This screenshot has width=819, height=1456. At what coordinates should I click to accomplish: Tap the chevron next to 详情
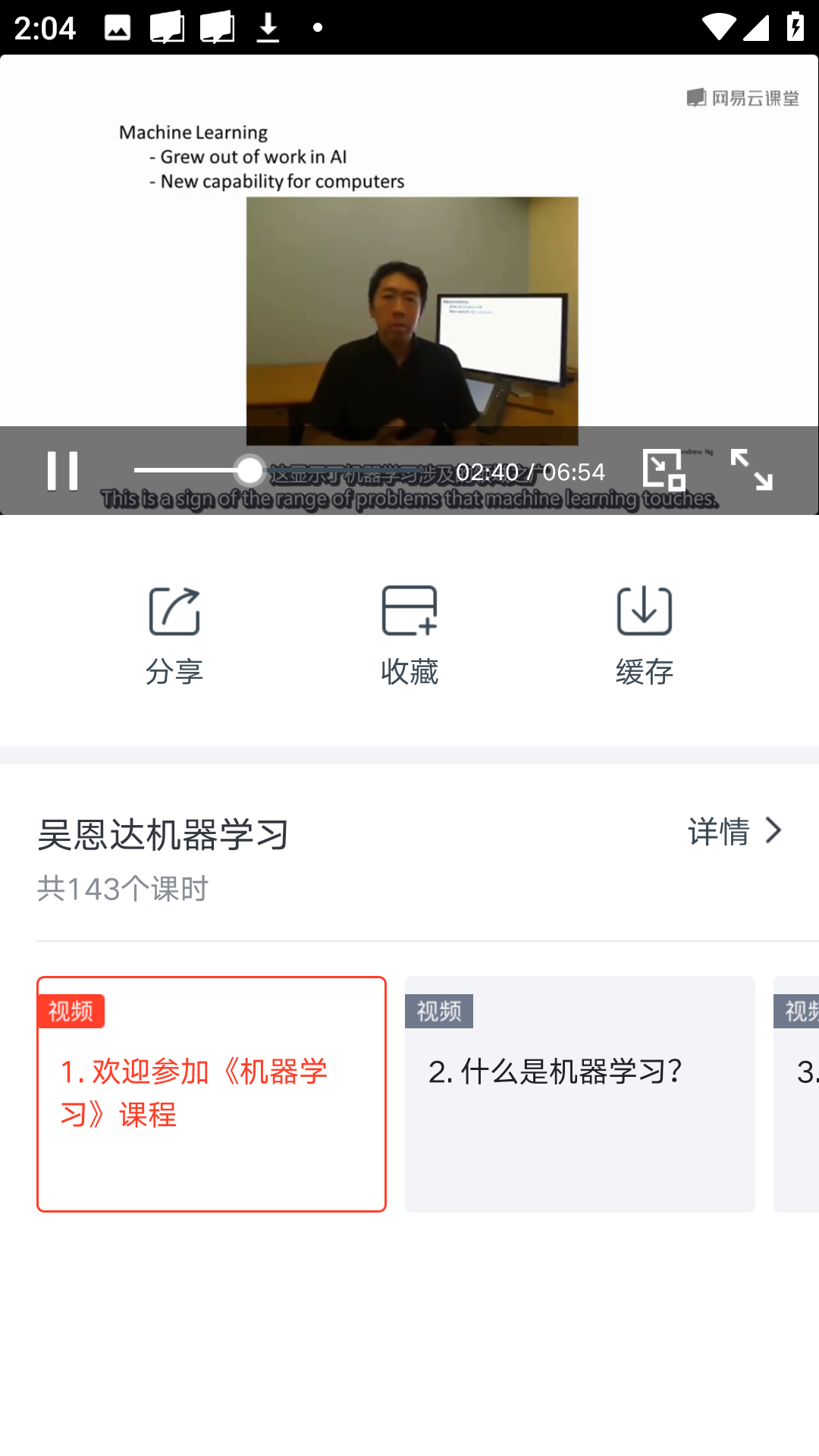coord(773,831)
